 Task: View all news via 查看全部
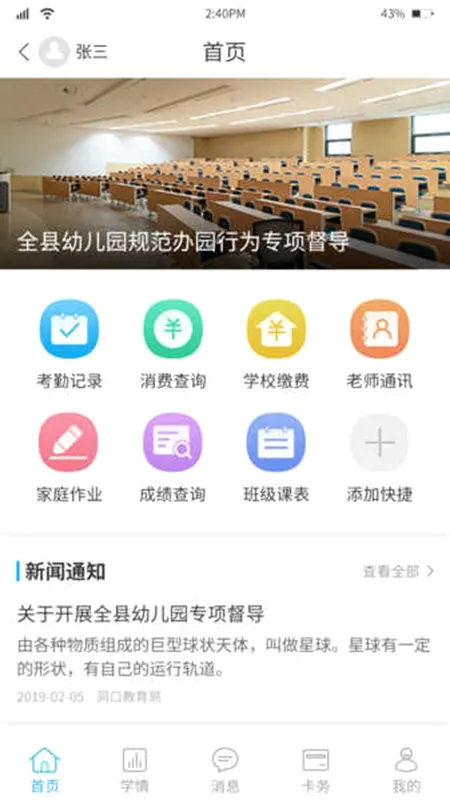398,571
